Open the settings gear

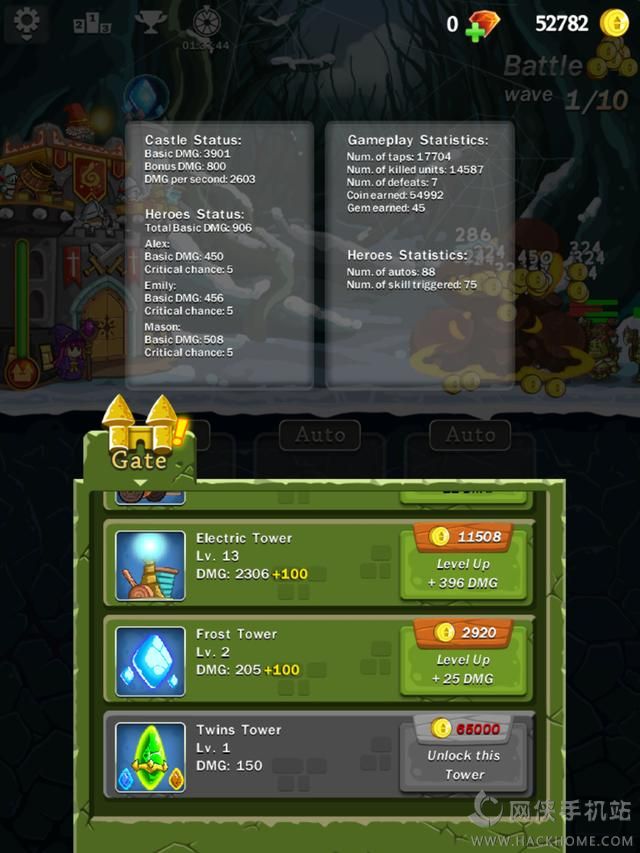coord(27,21)
